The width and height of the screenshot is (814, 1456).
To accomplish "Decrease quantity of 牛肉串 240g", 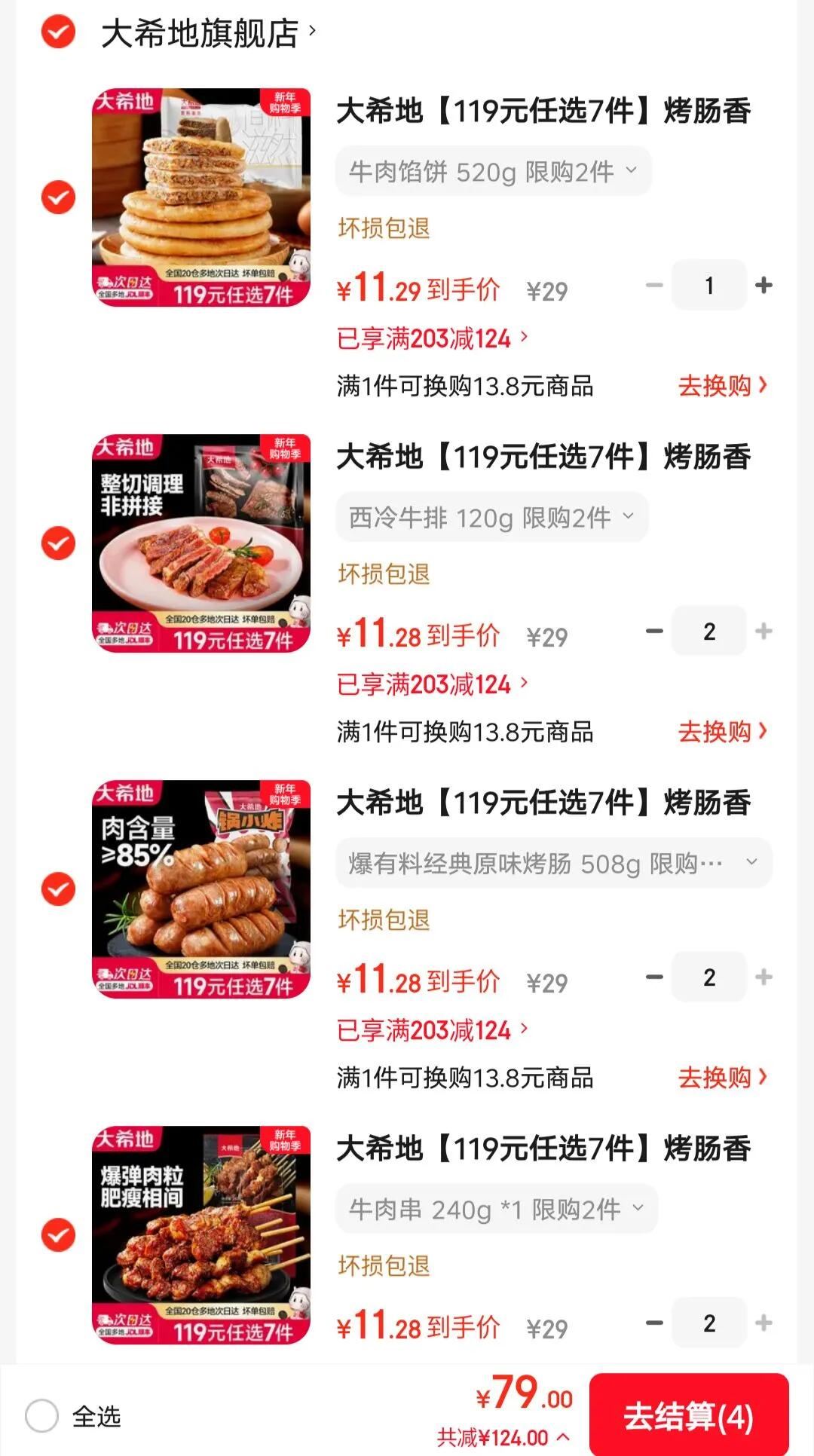I will coord(654,1323).
